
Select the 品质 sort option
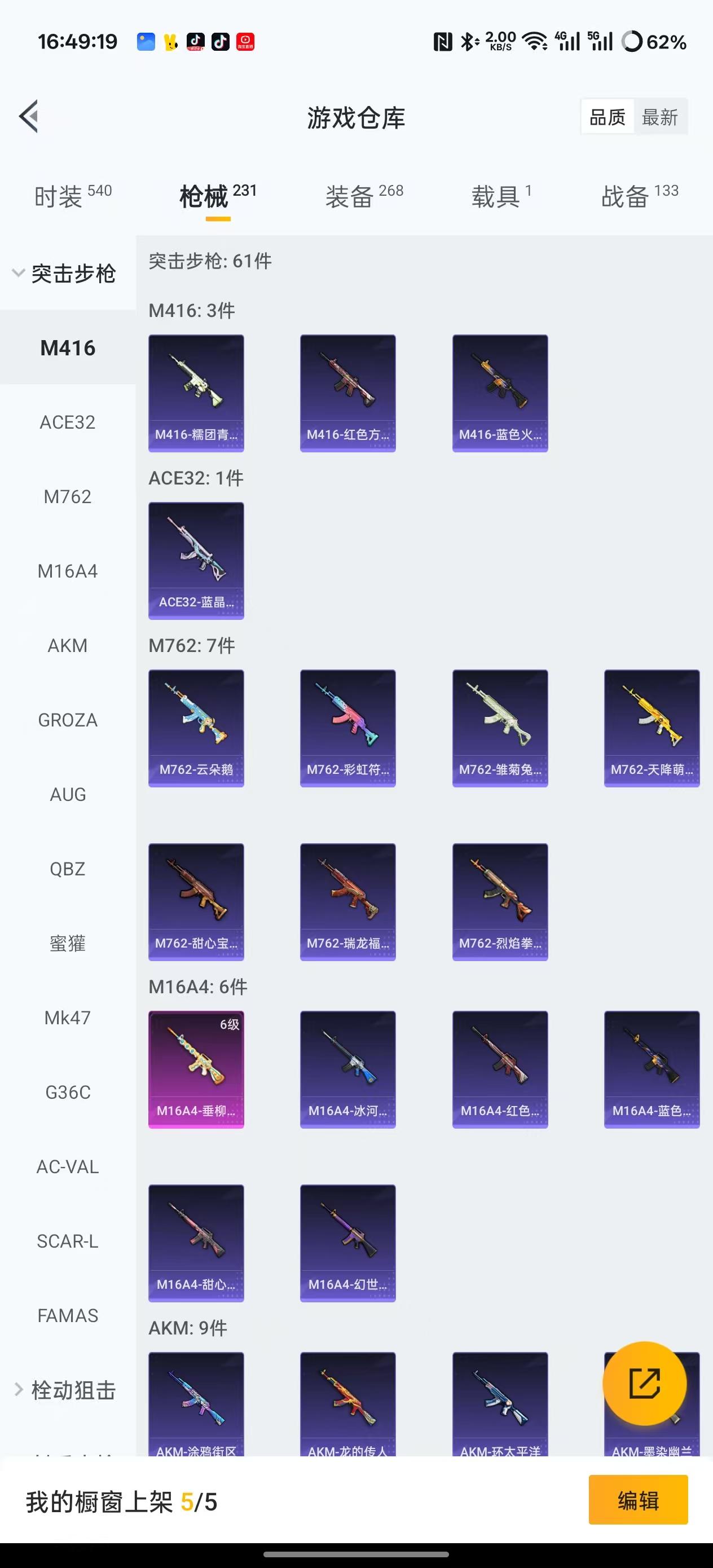pos(607,117)
